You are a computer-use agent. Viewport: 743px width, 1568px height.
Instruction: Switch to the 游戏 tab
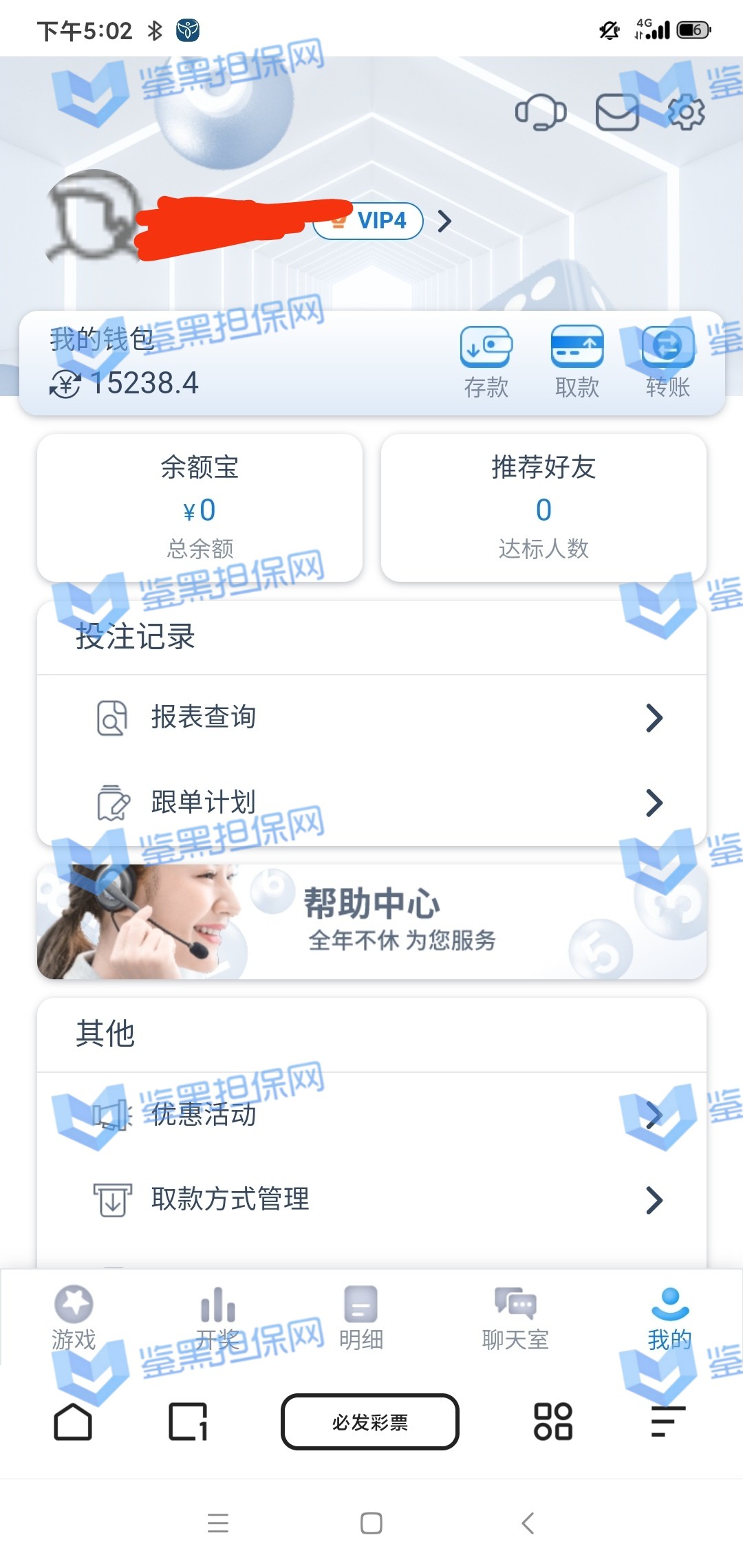[74, 1317]
